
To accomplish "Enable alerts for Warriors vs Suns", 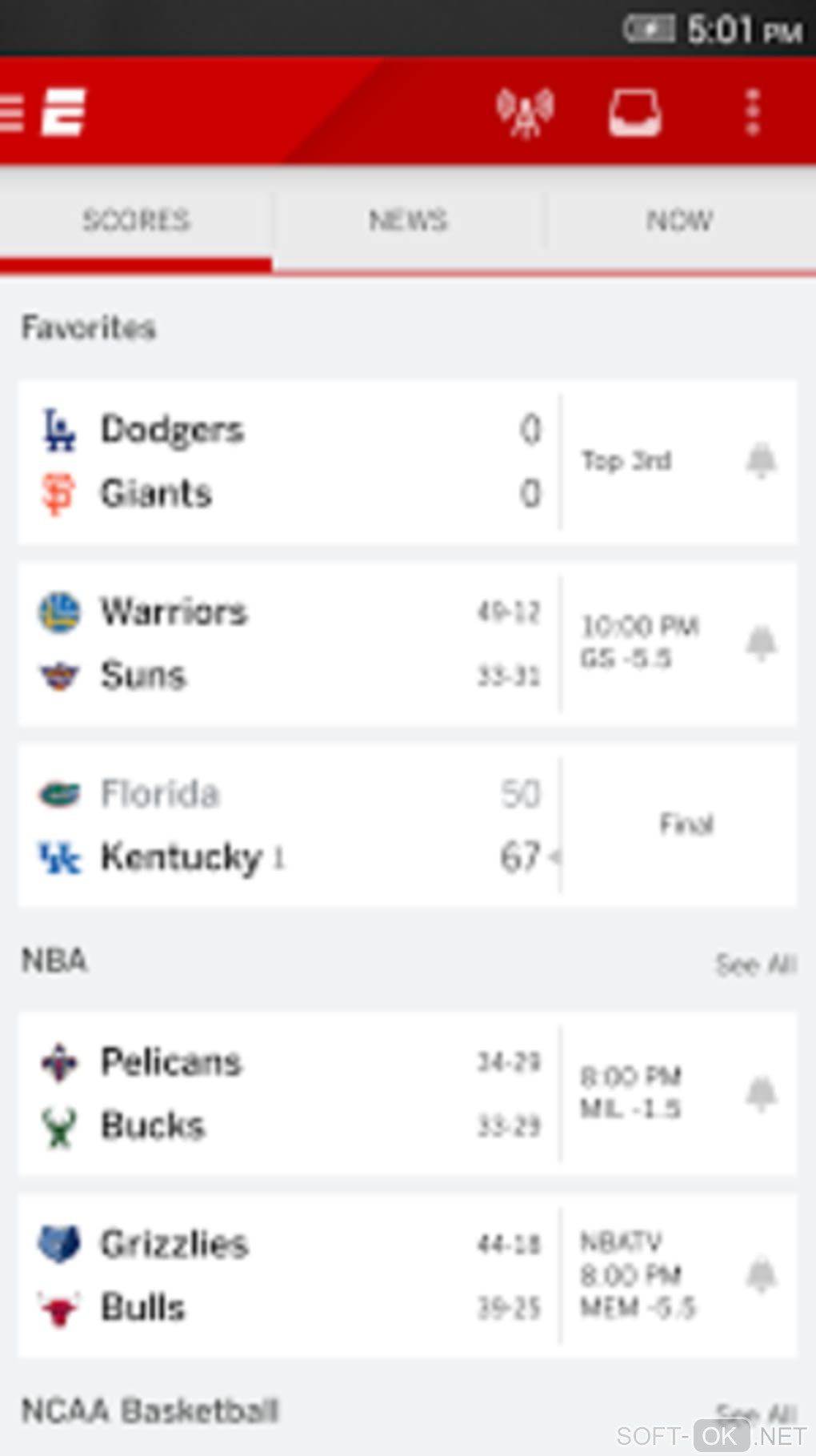I will [x=761, y=643].
